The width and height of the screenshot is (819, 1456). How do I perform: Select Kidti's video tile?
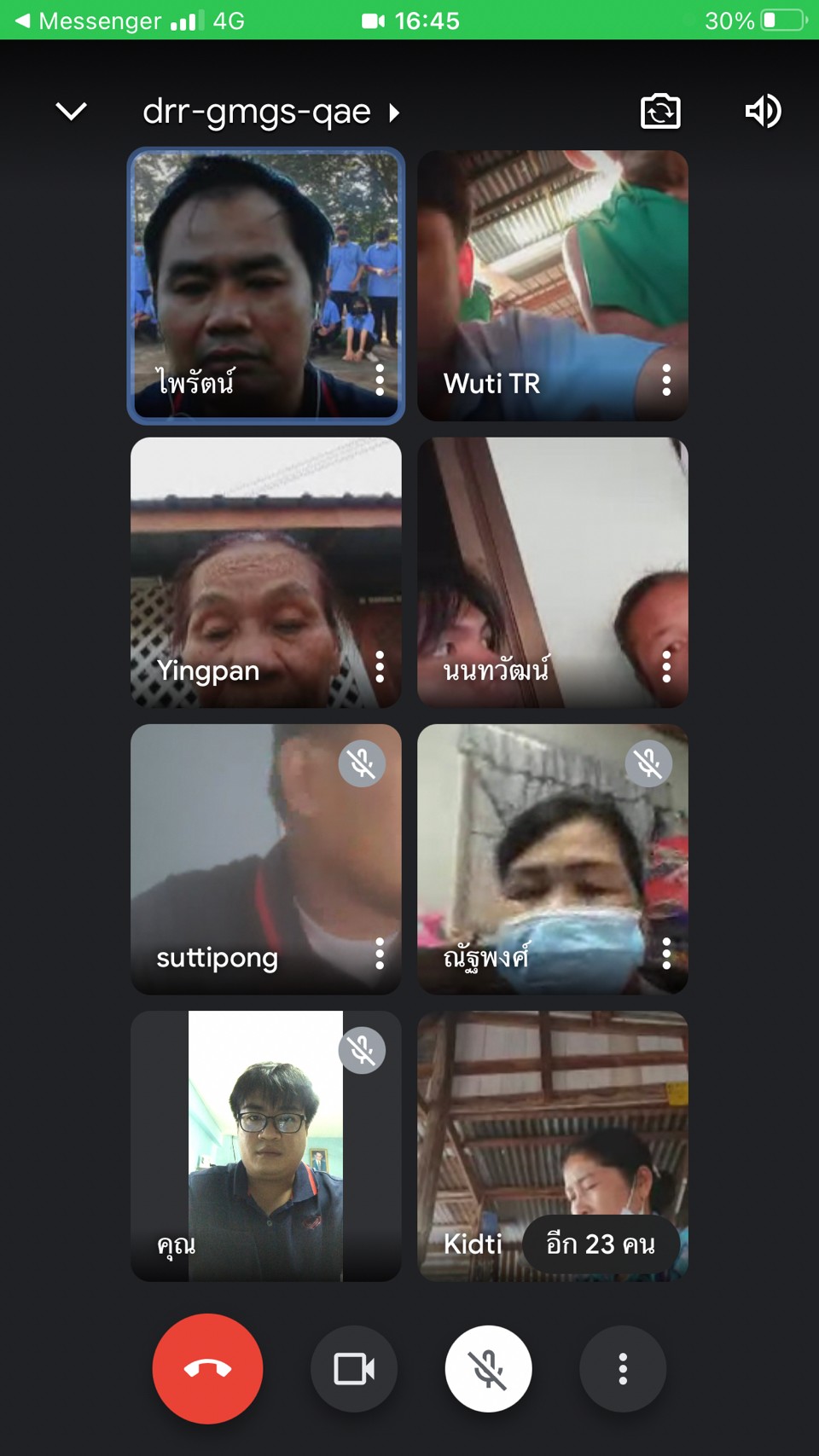click(553, 1146)
